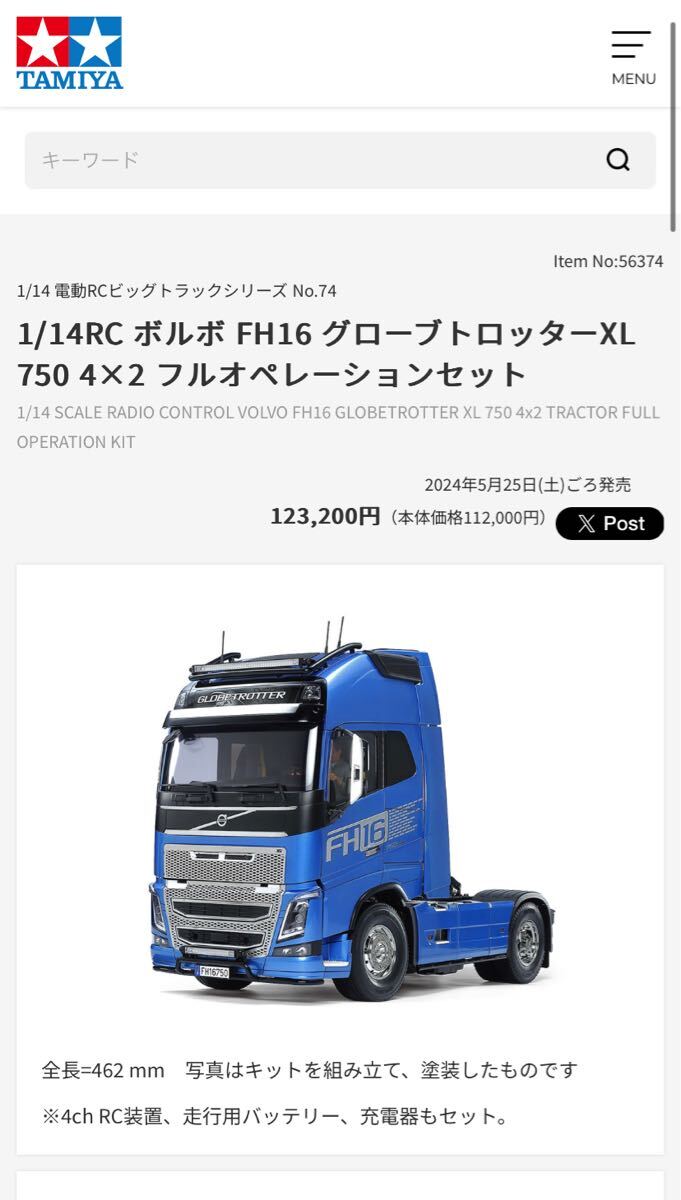Tap the magnifier search icon

(x=618, y=160)
